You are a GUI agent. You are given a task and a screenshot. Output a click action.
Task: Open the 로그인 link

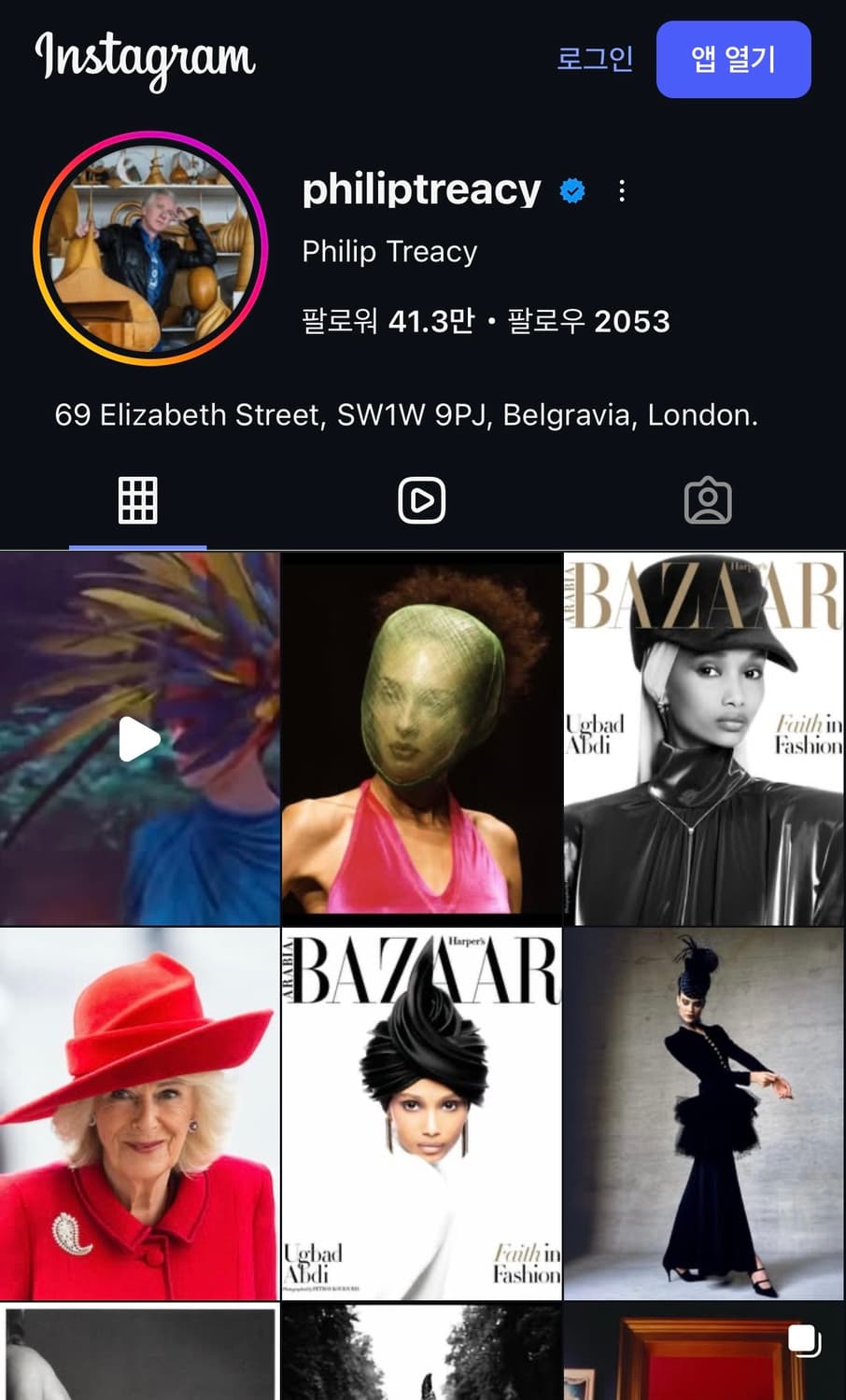[x=596, y=60]
